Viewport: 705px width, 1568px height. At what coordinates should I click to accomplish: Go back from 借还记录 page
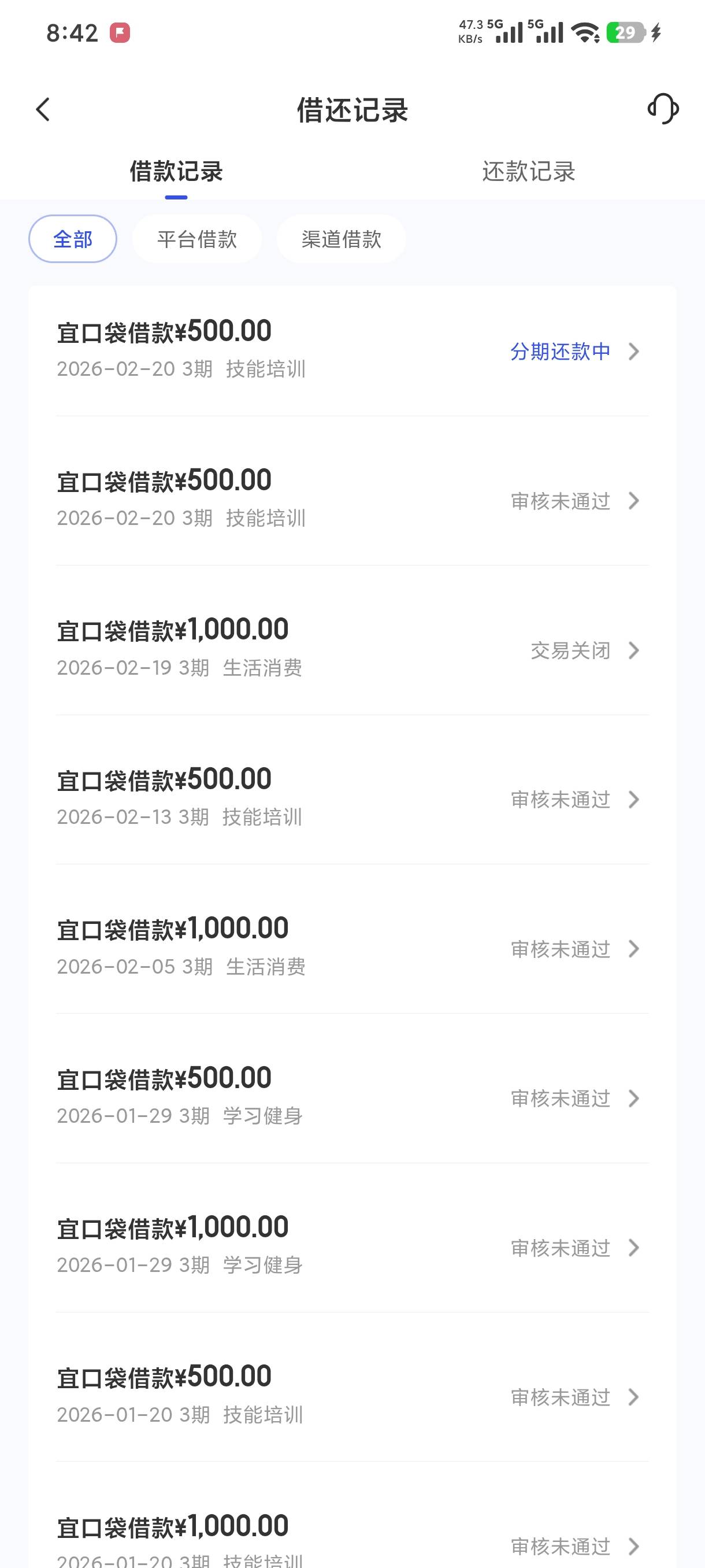pyautogui.click(x=43, y=110)
